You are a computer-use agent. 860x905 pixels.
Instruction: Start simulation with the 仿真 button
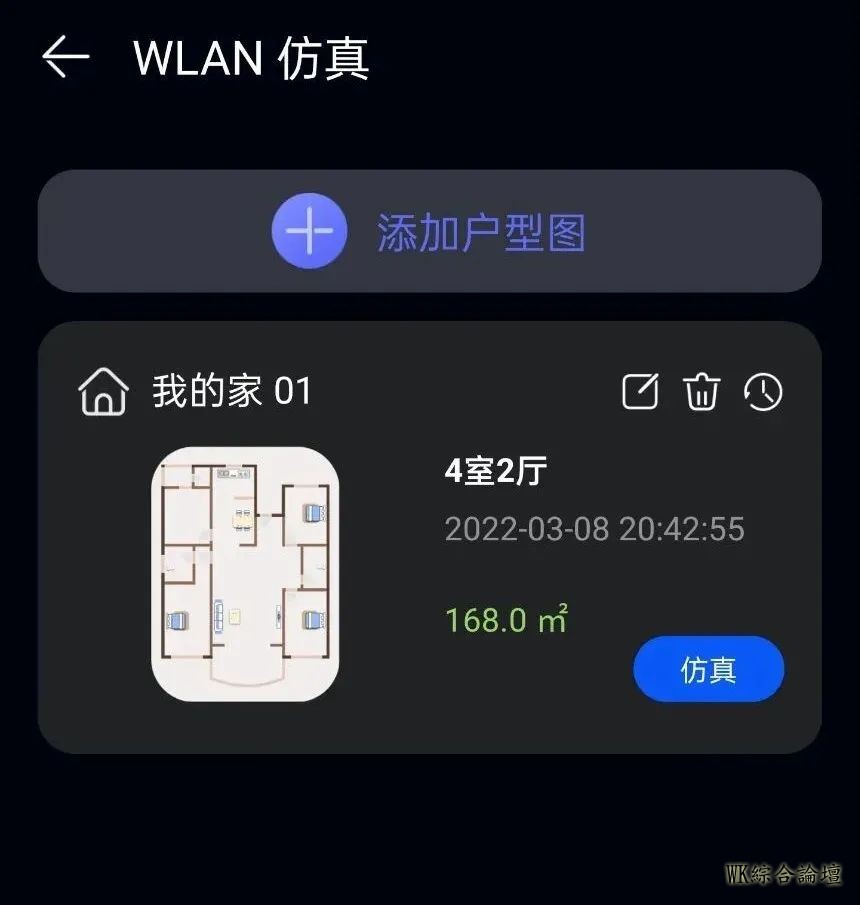[x=708, y=669]
